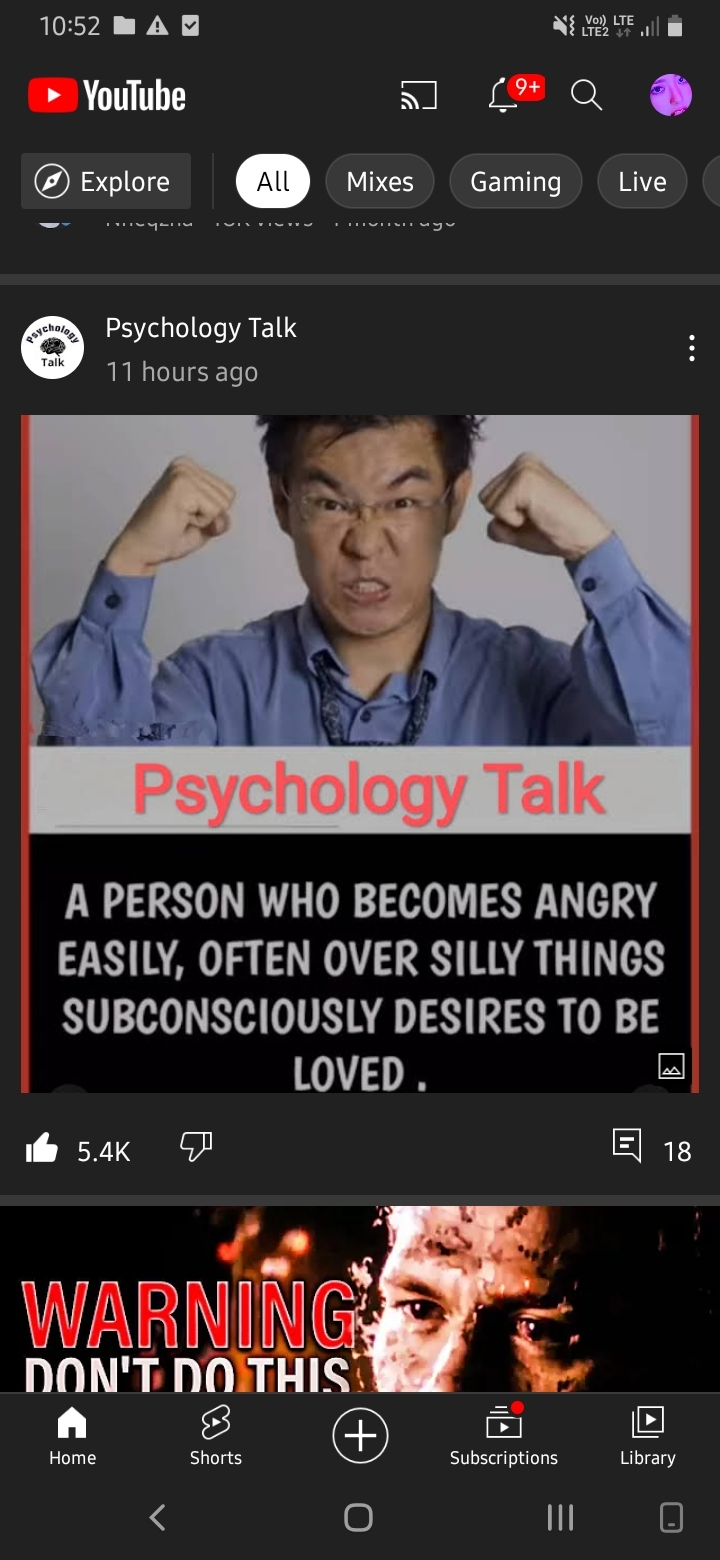Viewport: 720px width, 1560px height.
Task: Select the All filter chip
Action: pos(273,181)
